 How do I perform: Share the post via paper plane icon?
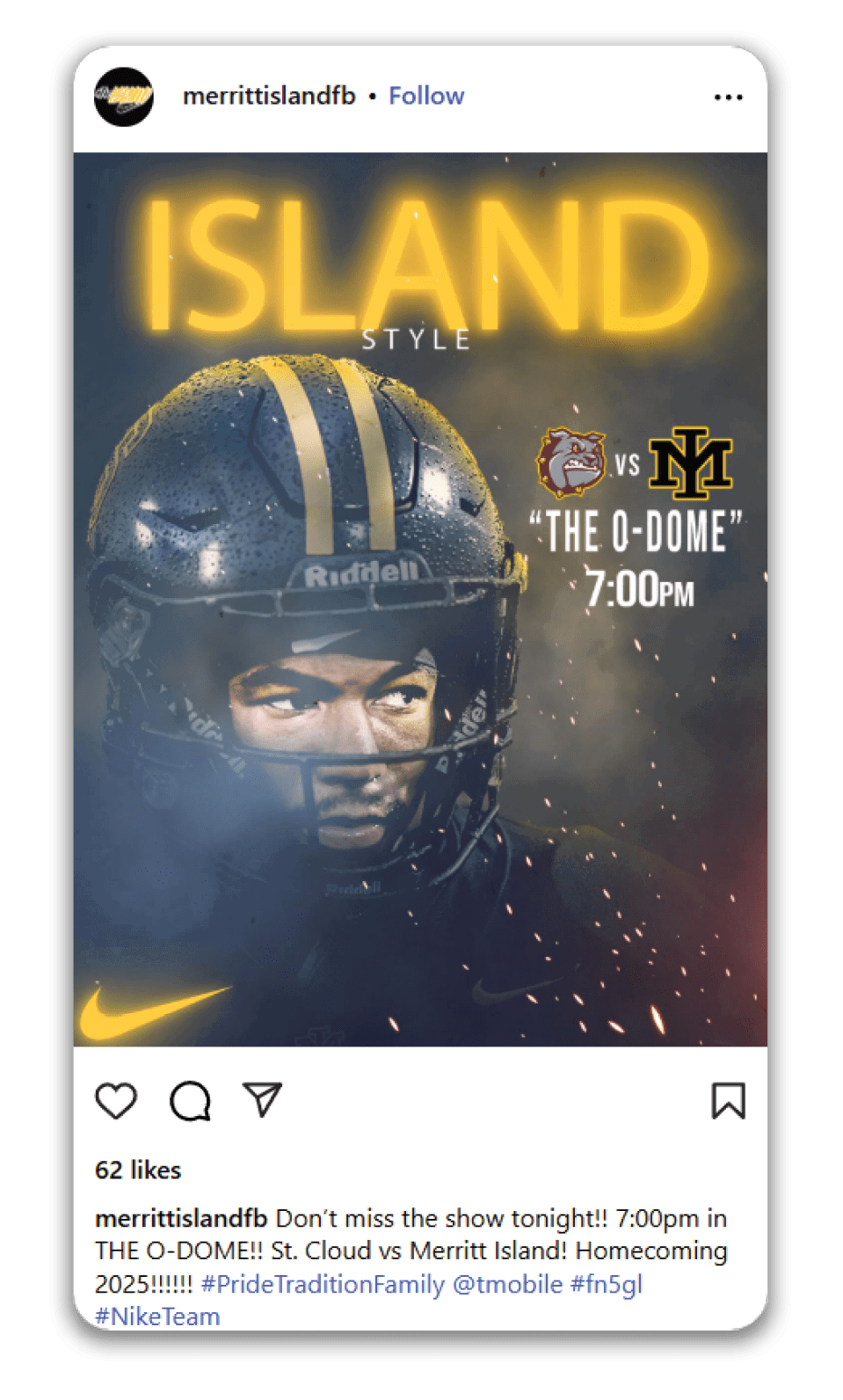tap(263, 1099)
